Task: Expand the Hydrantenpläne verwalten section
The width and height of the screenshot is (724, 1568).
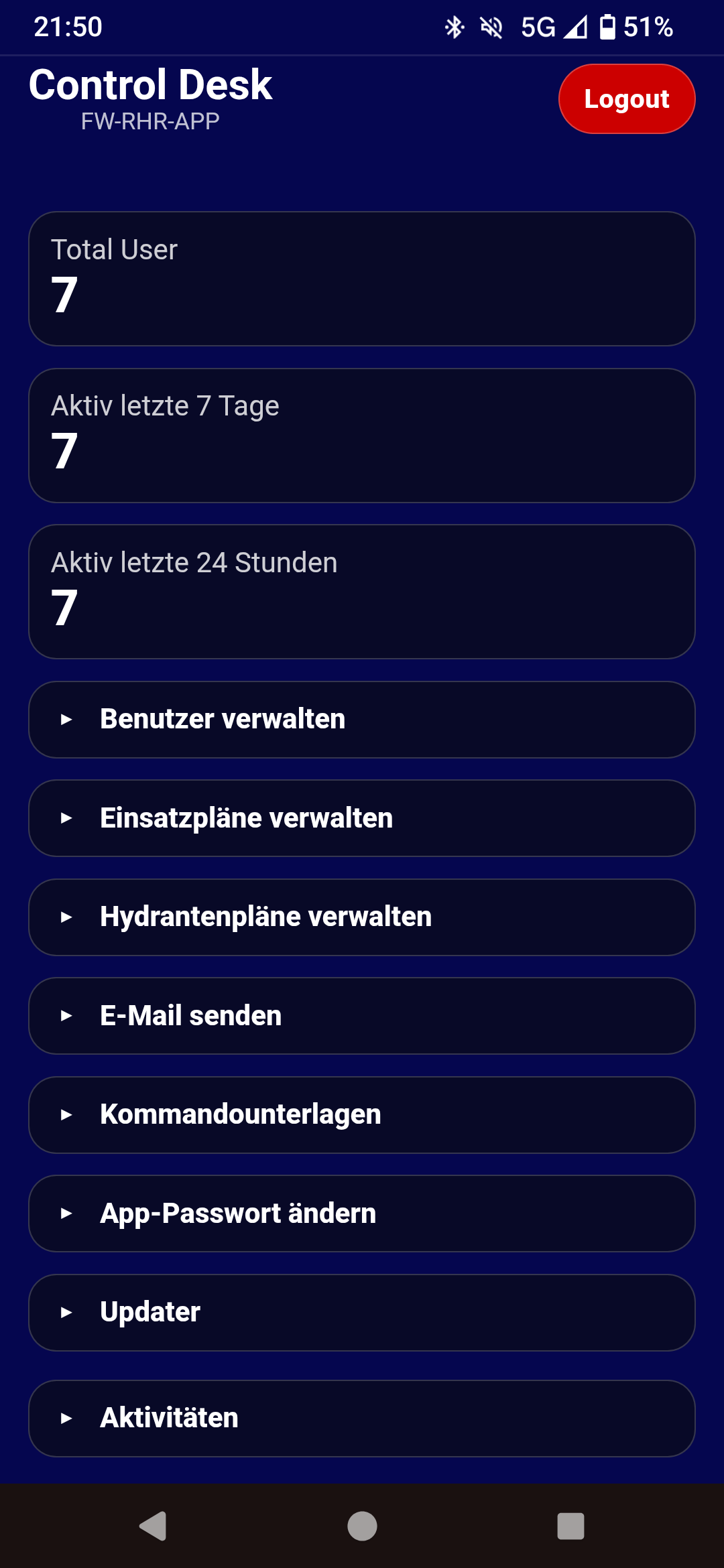Action: pyautogui.click(x=362, y=917)
